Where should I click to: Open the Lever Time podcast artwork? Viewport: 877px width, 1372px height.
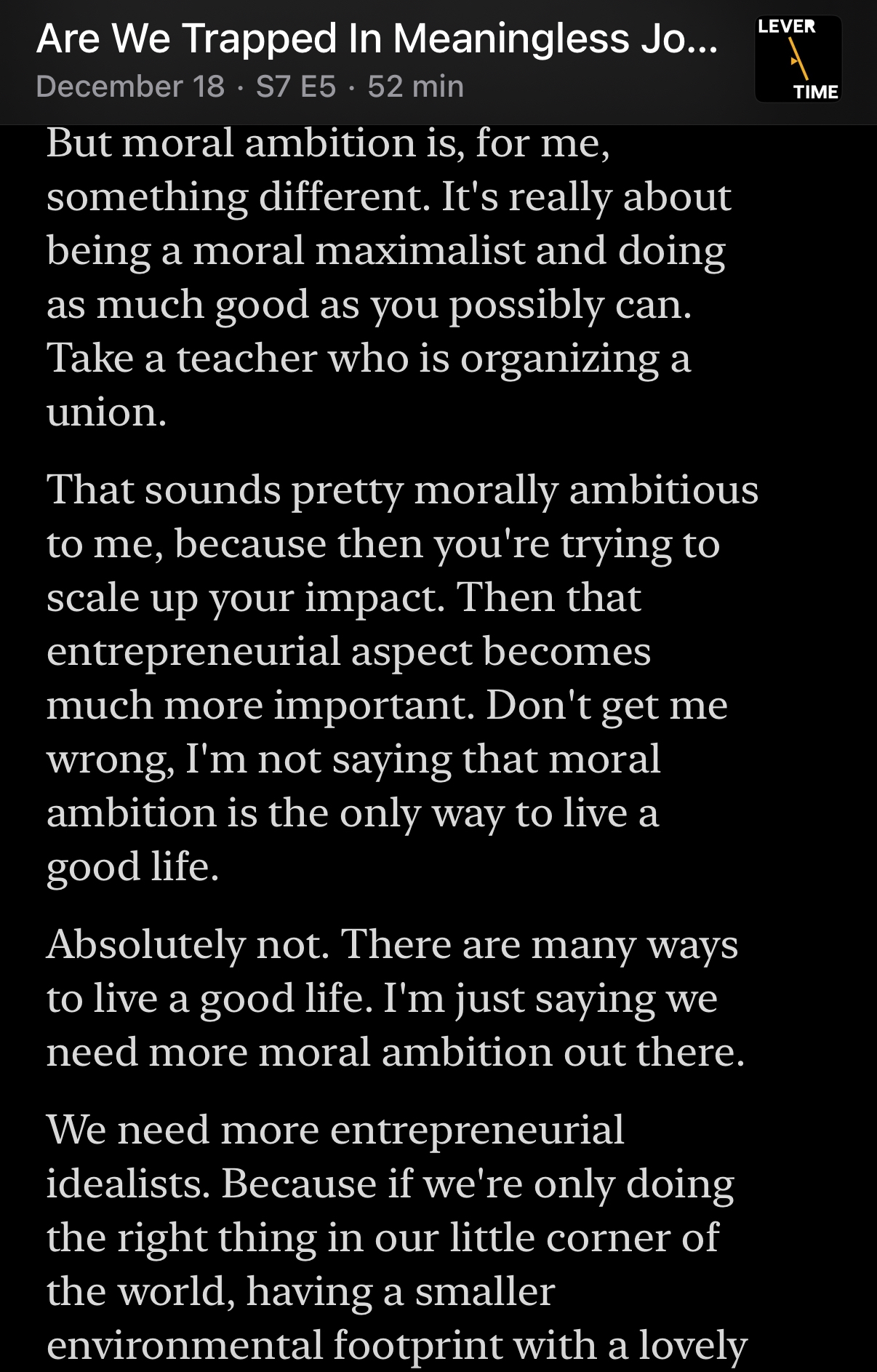point(798,59)
